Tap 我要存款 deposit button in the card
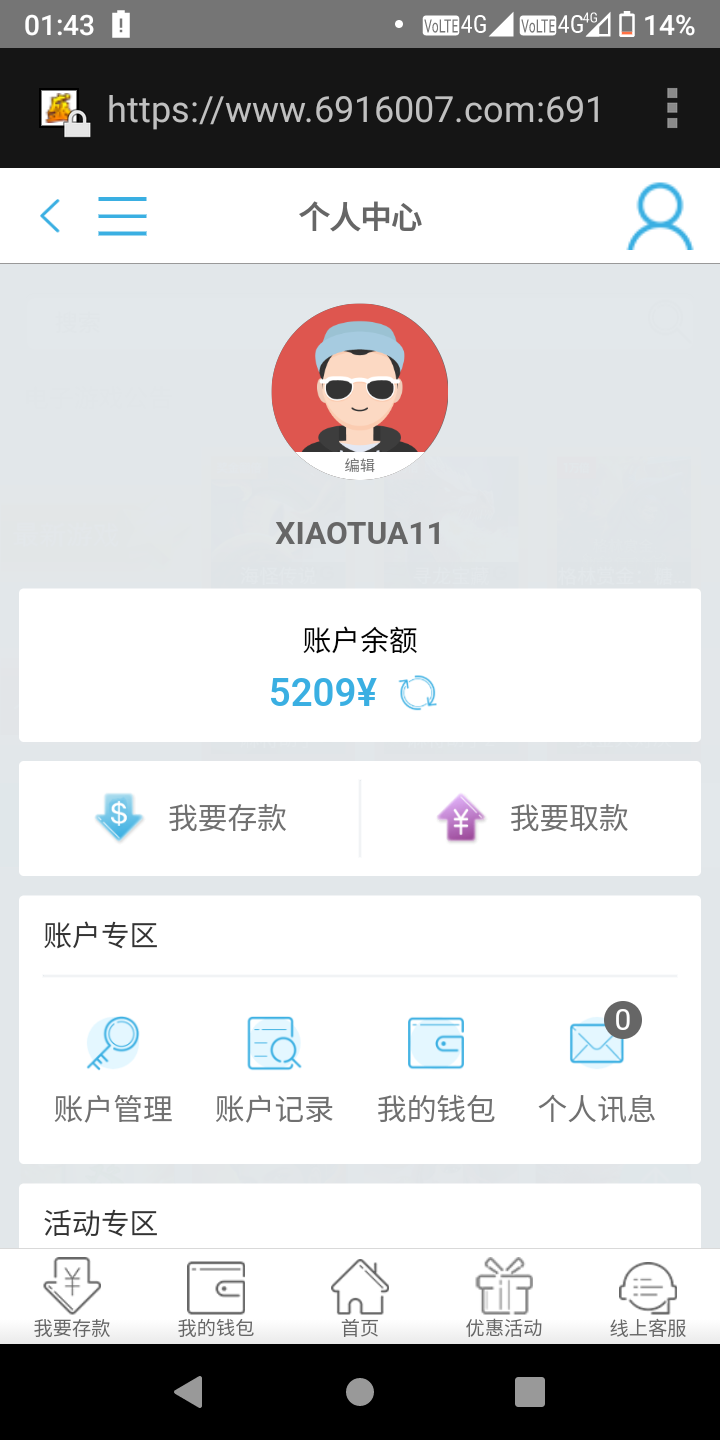This screenshot has height=1440, width=720. click(x=190, y=818)
